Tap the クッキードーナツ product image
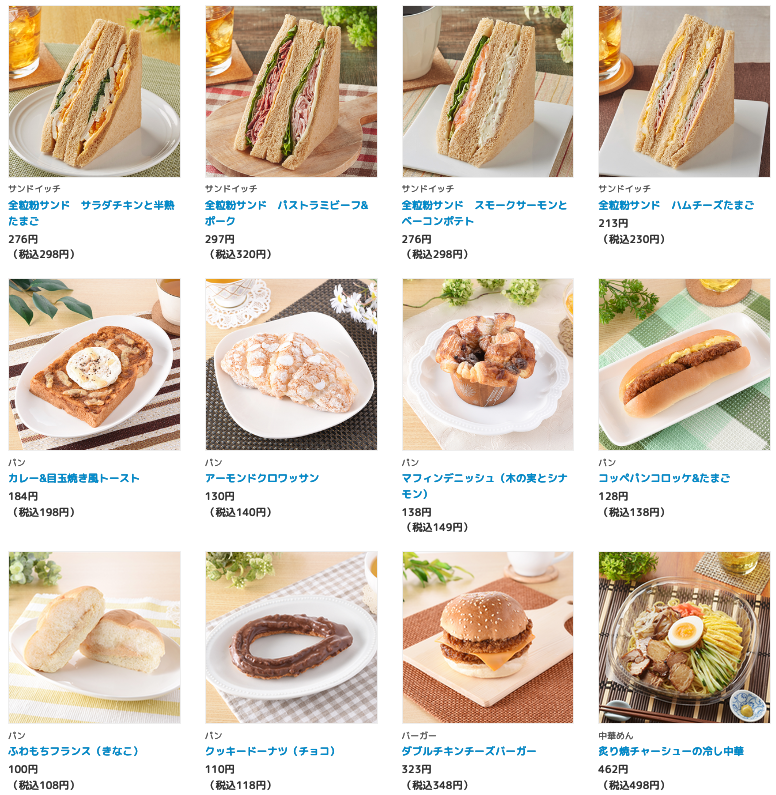 [x=291, y=637]
